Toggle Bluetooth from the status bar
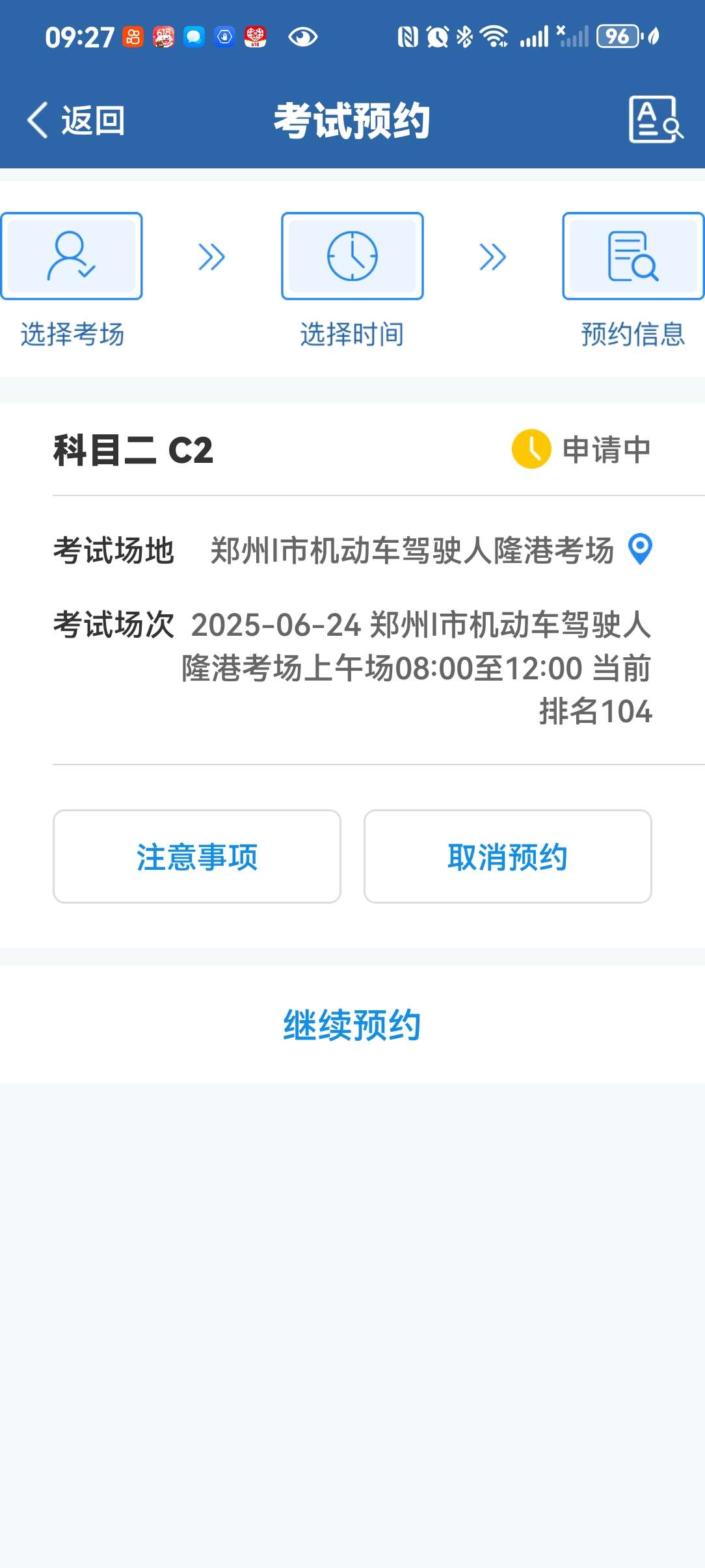705x1568 pixels. 464,37
